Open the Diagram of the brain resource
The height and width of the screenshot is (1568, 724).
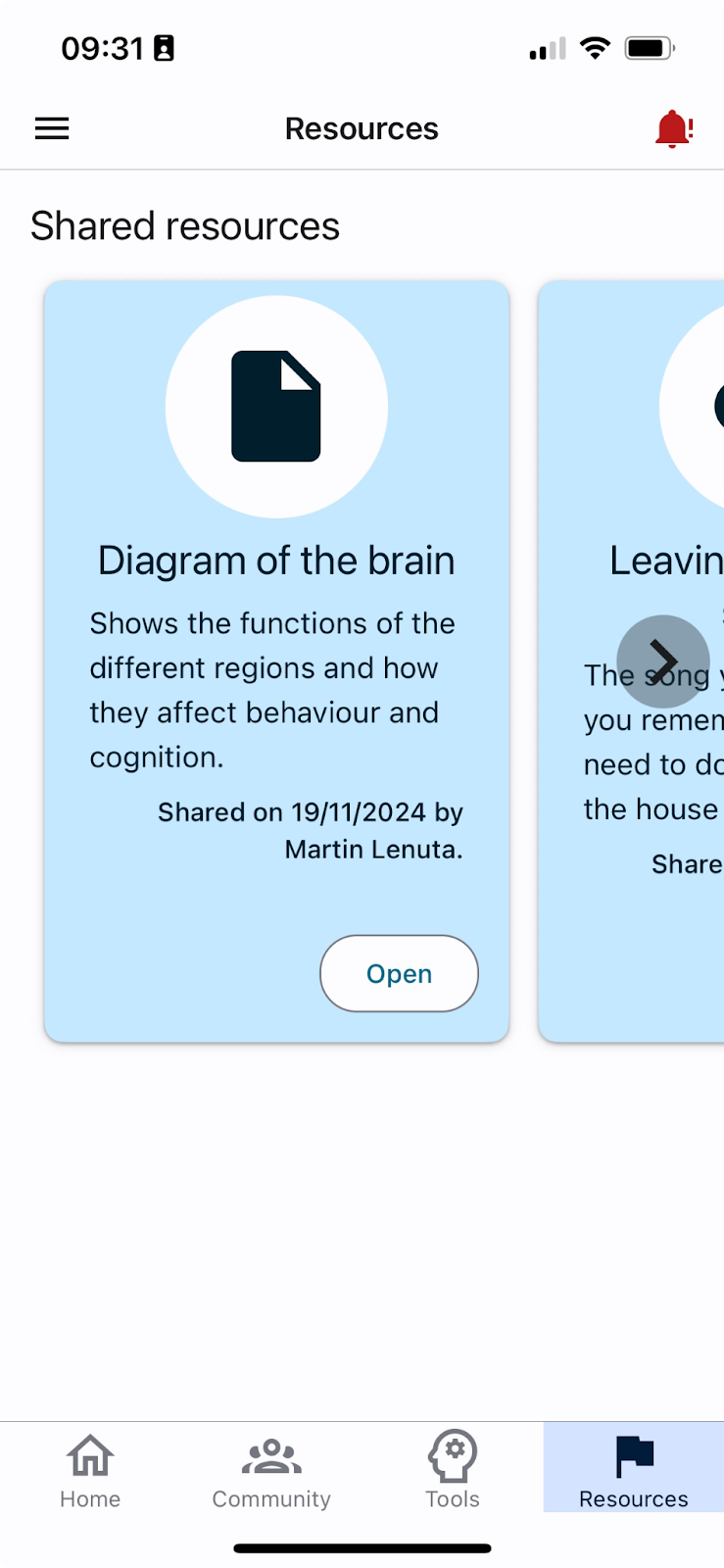pos(399,973)
